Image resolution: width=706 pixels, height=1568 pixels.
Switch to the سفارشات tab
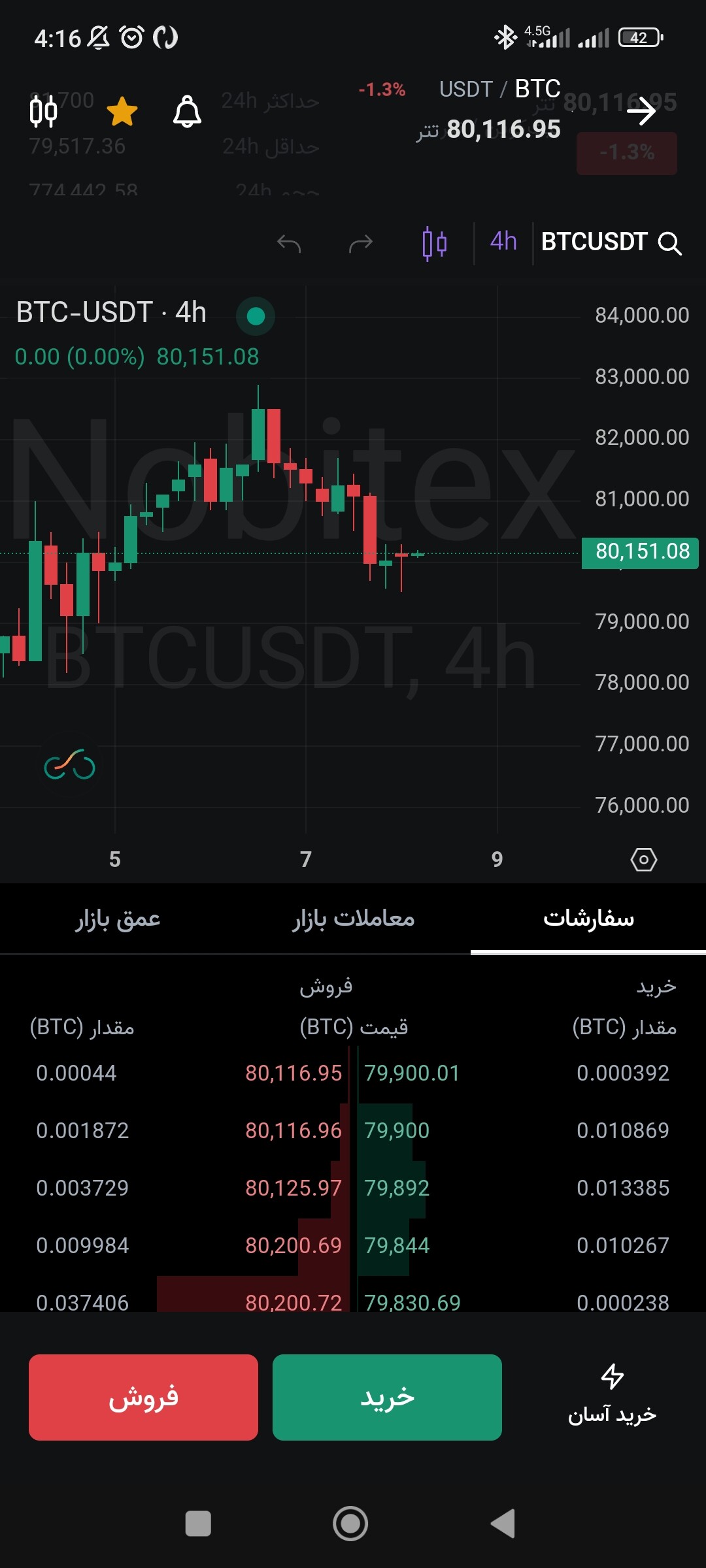coord(588,919)
